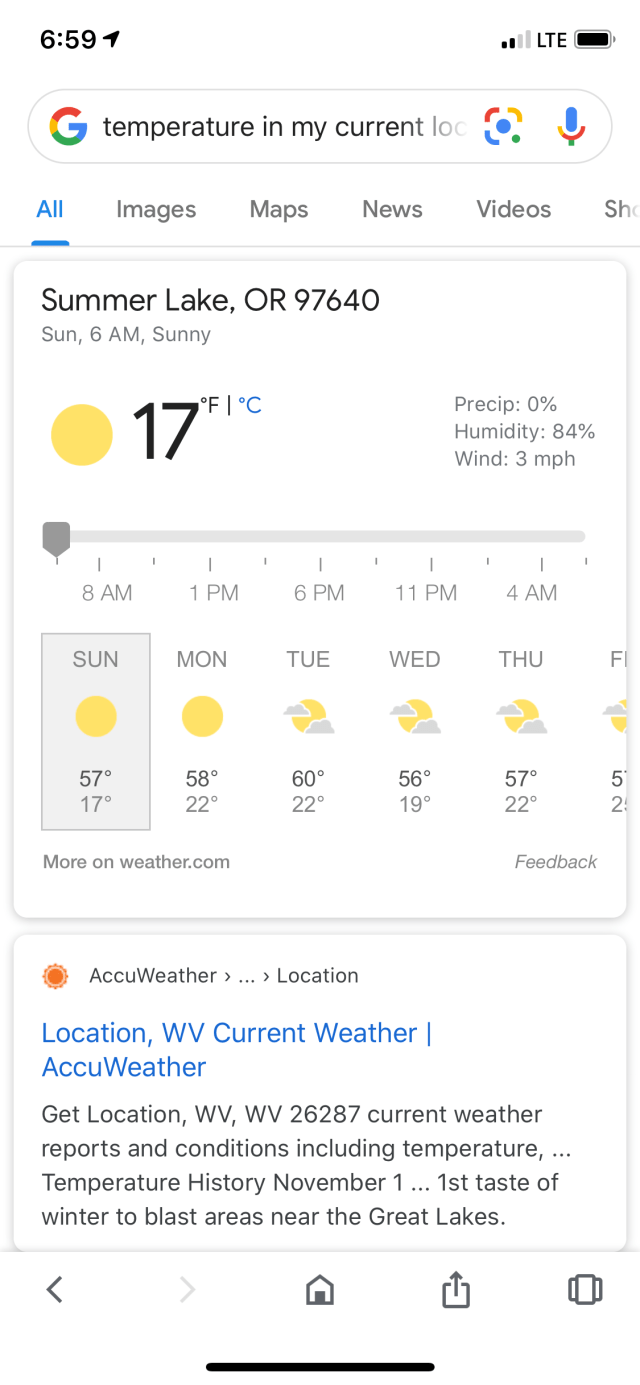Share this page
Image resolution: width=640 pixels, height=1385 pixels.
click(455, 1289)
